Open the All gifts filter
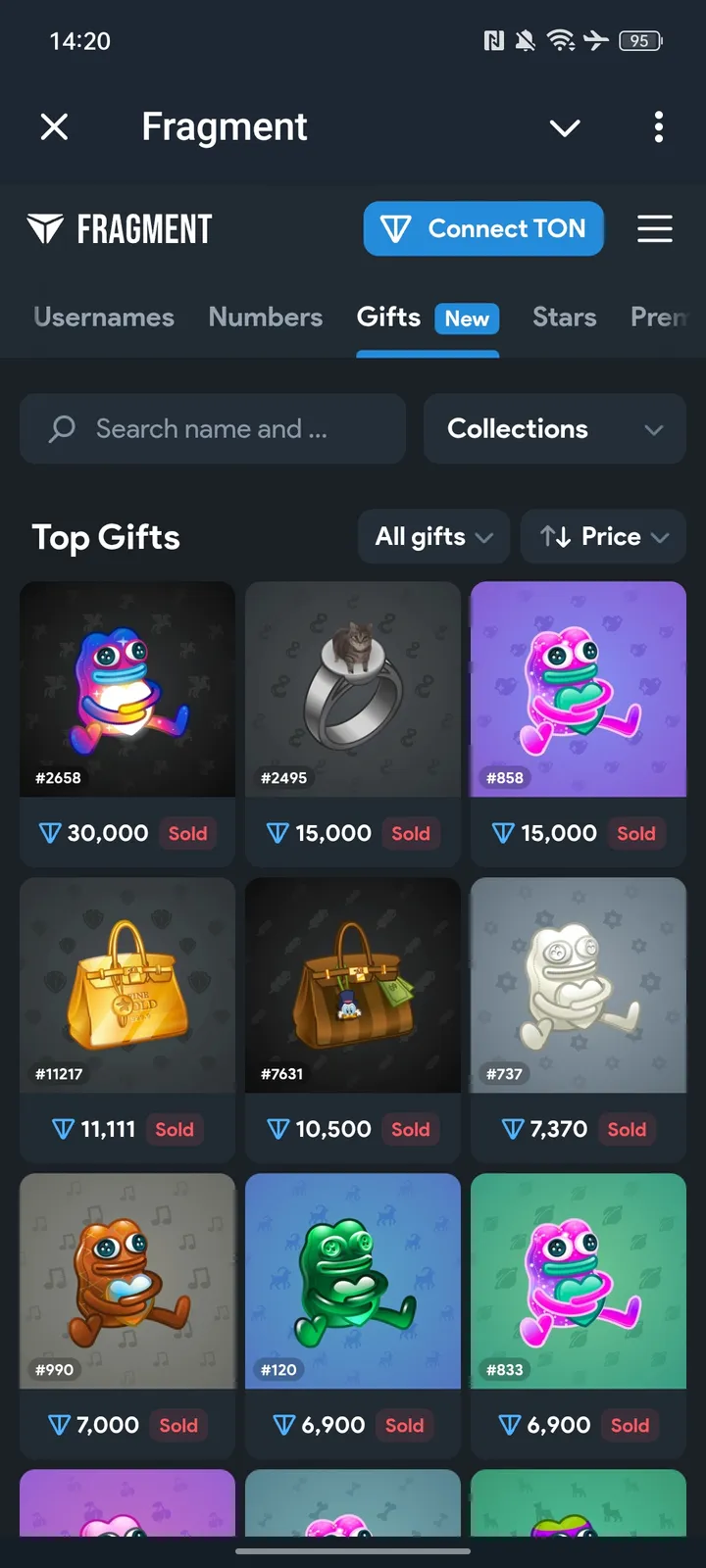Screen dimensions: 706x1568 433,537
